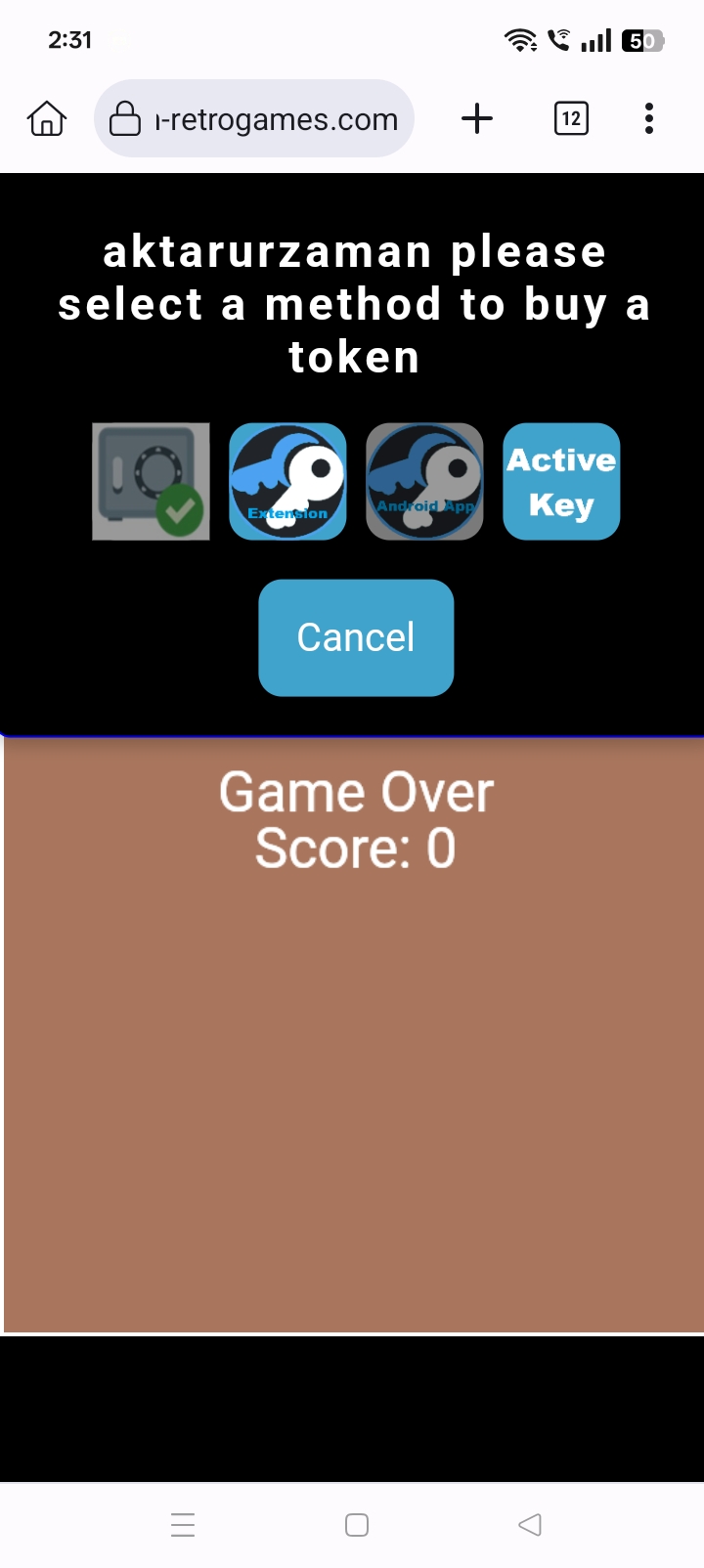
Task: Open the tab switcher showing 12 tabs
Action: (571, 119)
